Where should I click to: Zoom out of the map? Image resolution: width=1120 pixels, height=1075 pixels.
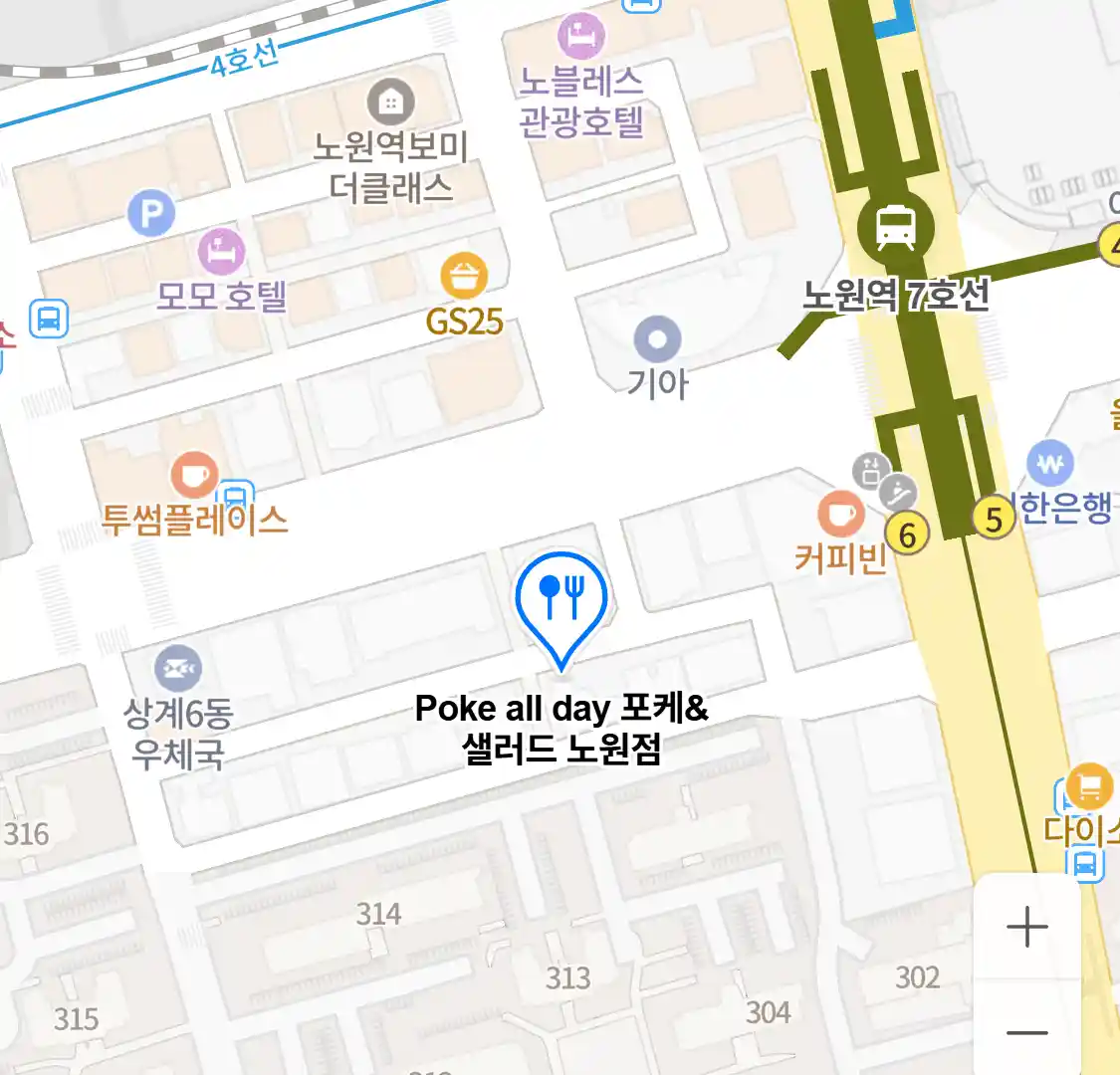(1026, 1032)
